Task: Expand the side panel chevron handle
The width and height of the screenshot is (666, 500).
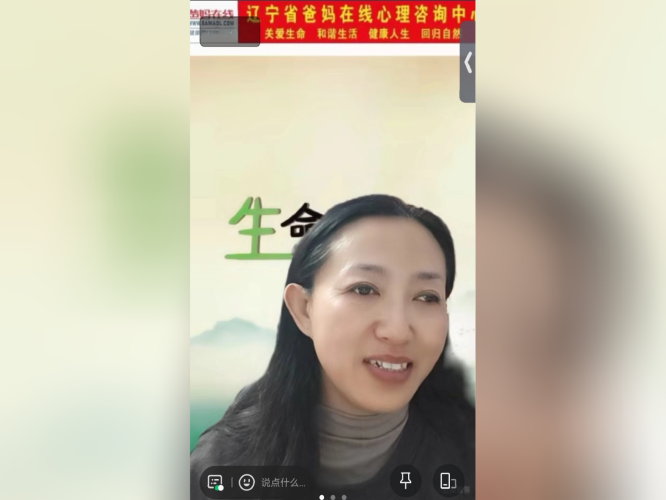Action: pos(467,62)
